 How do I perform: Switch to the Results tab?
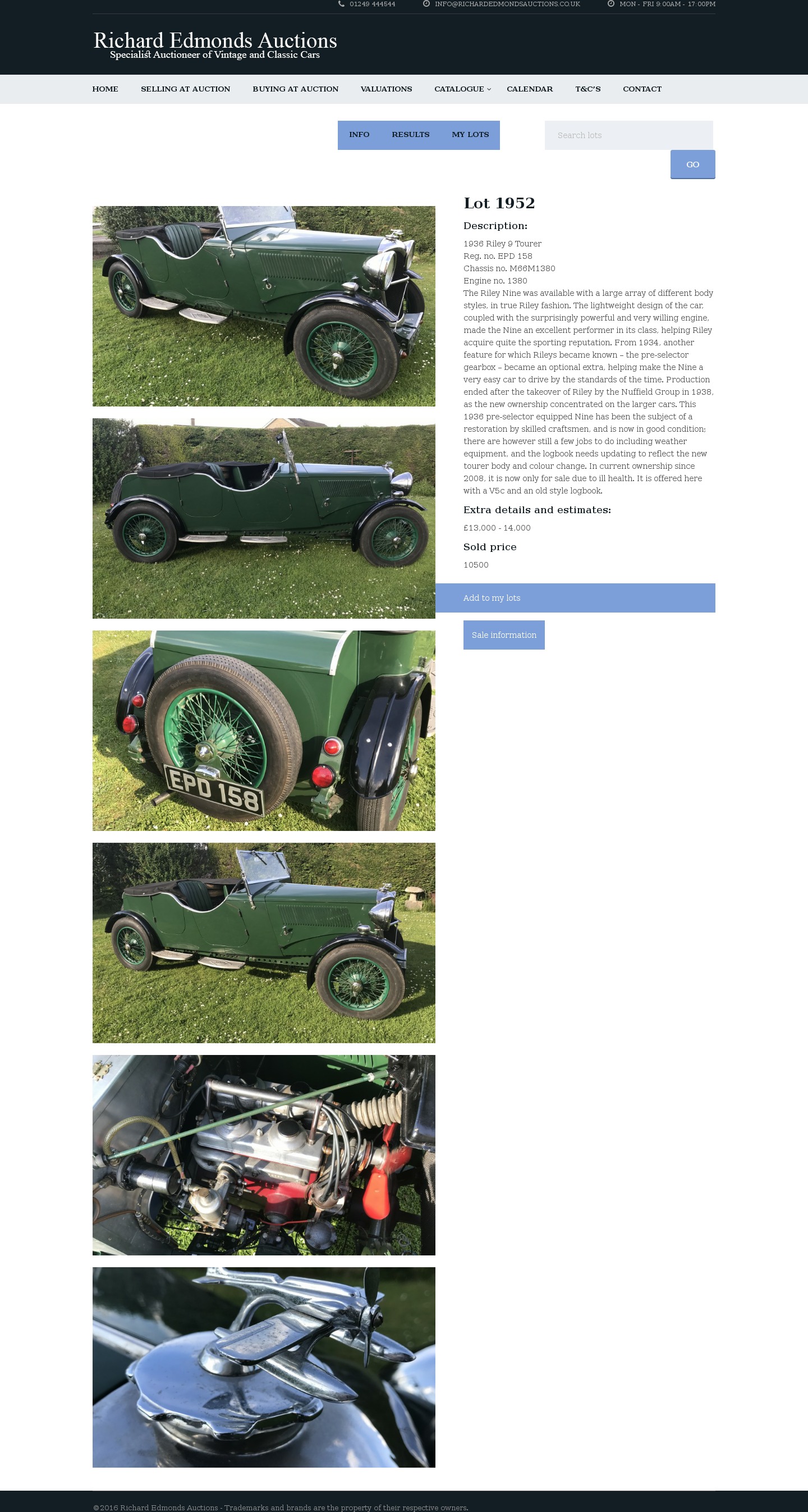[x=410, y=135]
